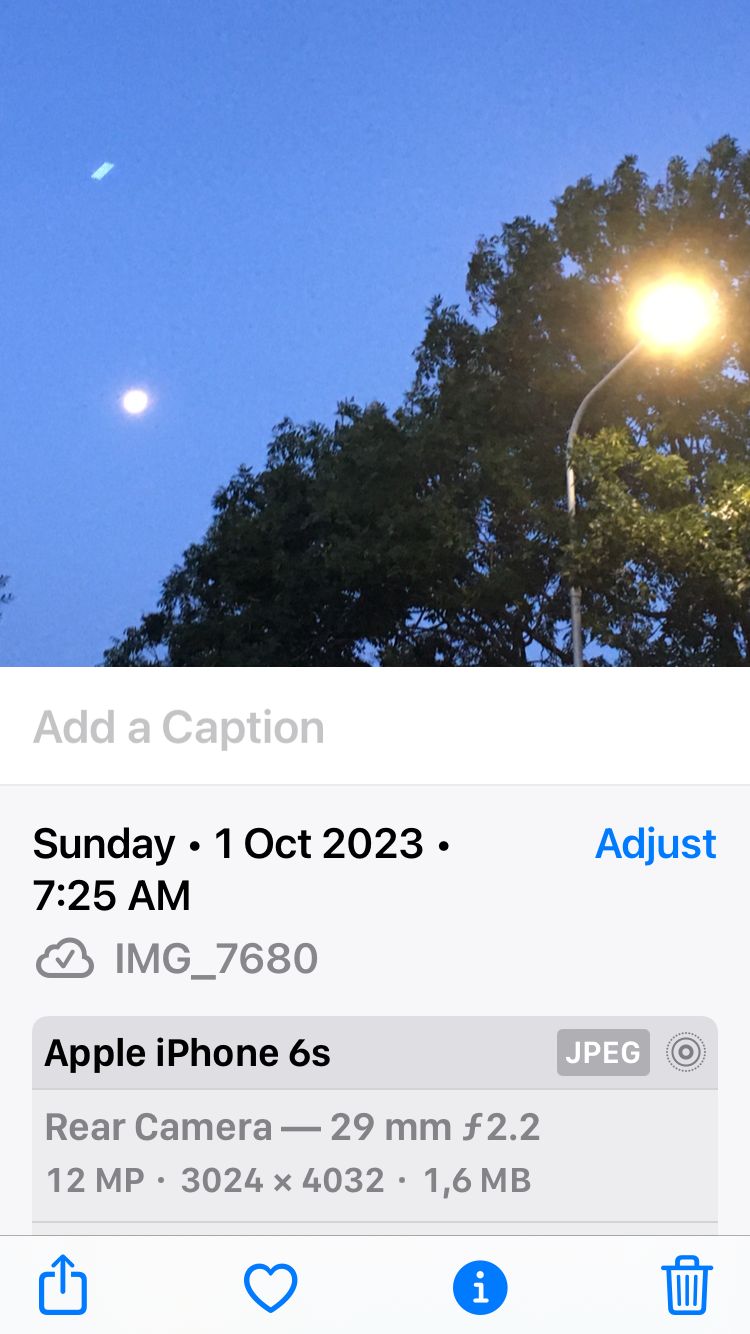Delete this photo using the trash
750x1334 pixels.
(x=687, y=1286)
